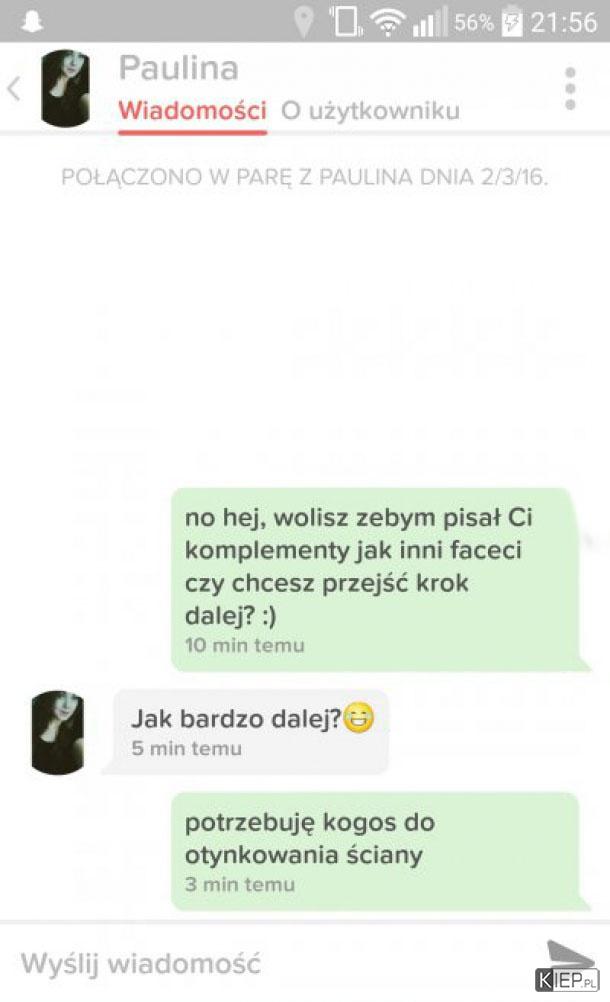
Task: Open the three-dot overflow menu
Action: (x=570, y=89)
